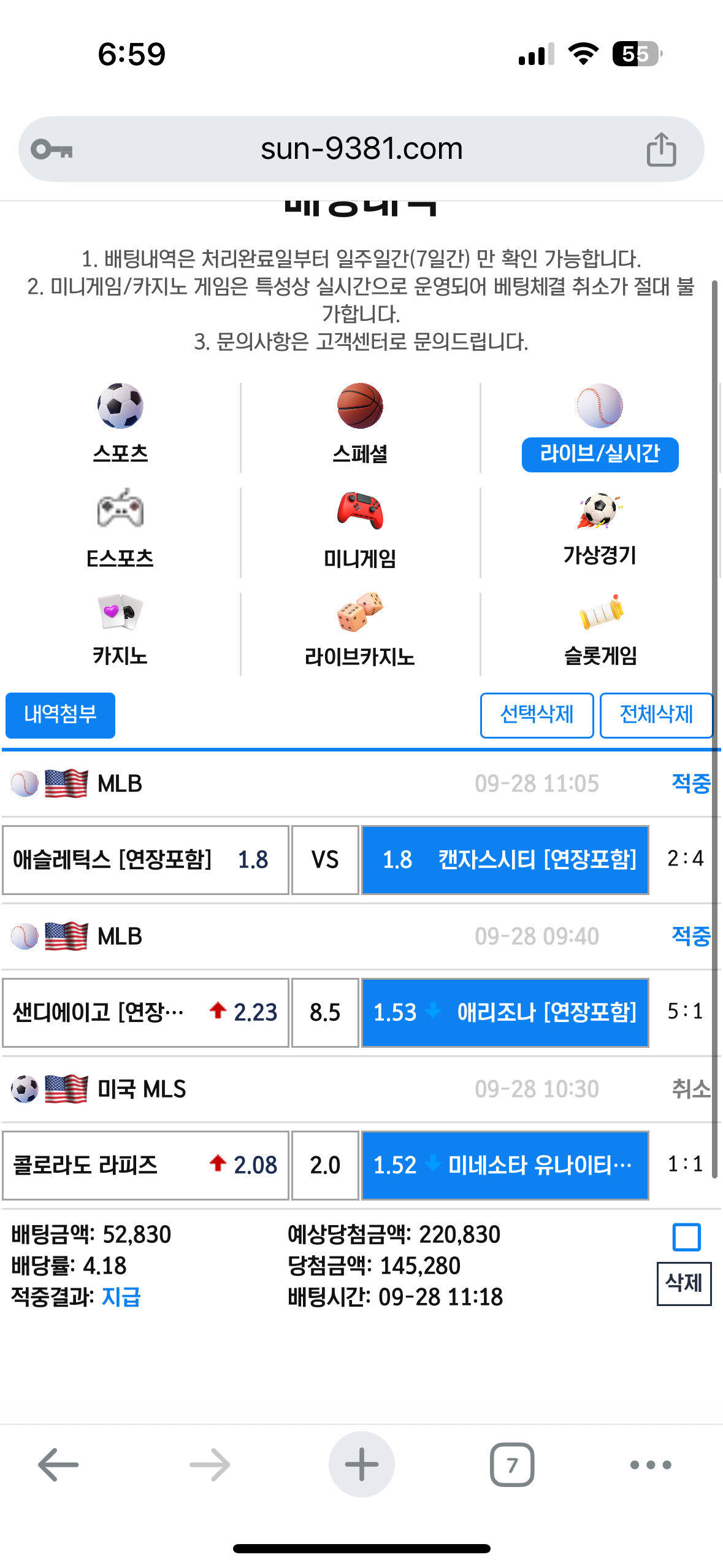The height and width of the screenshot is (1568, 723).
Task: Open the browser's more options menu
Action: click(651, 1464)
